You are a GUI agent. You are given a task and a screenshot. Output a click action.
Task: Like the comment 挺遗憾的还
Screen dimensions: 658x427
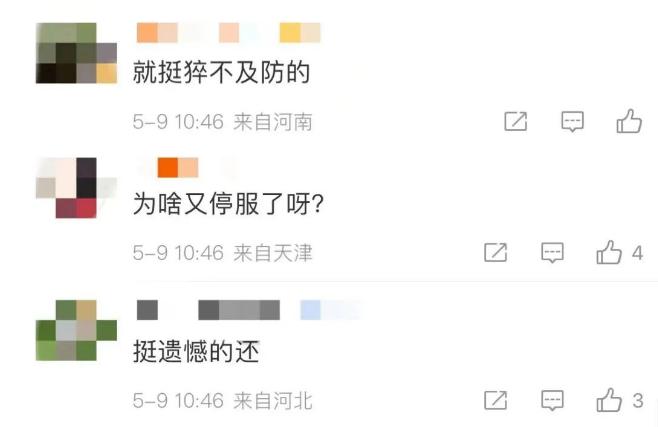tap(610, 401)
